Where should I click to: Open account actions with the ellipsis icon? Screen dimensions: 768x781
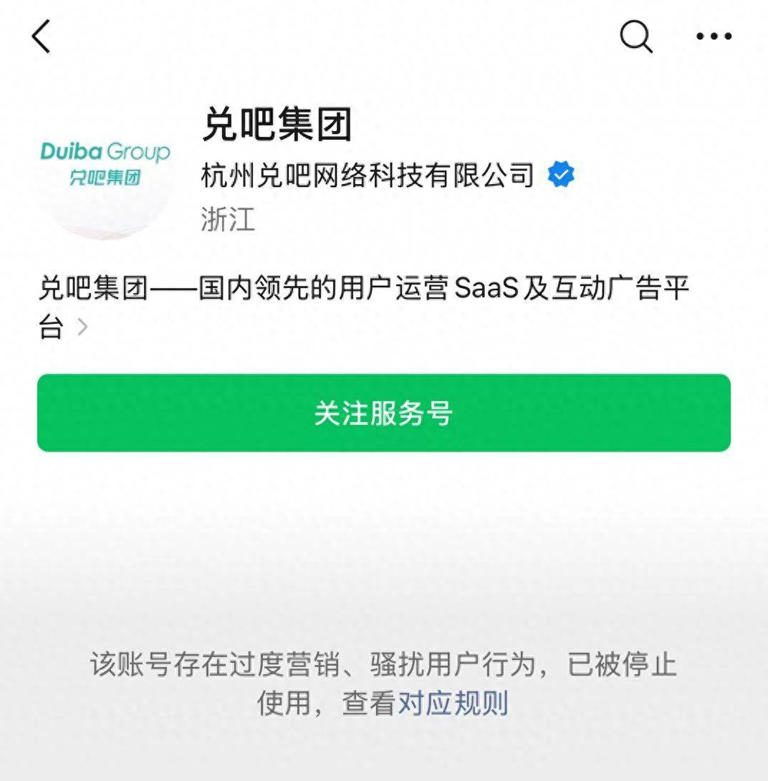713,36
